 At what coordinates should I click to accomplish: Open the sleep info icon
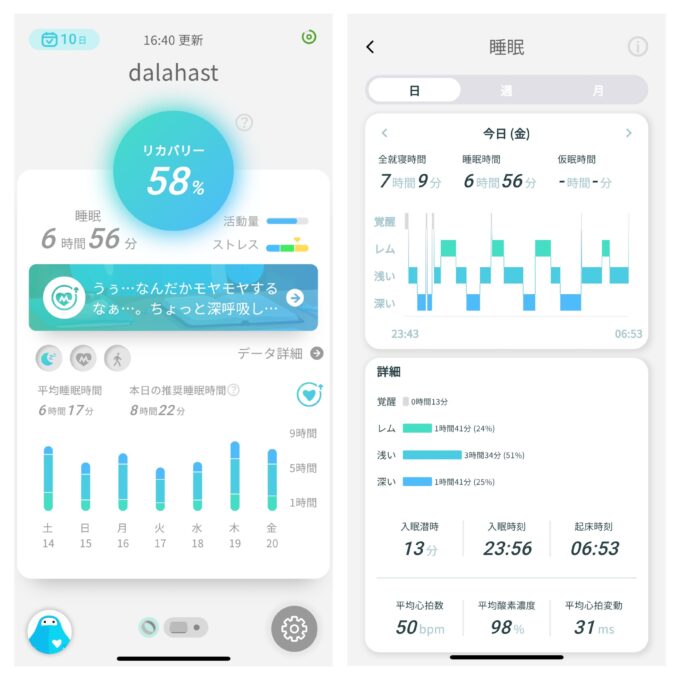pos(637,47)
